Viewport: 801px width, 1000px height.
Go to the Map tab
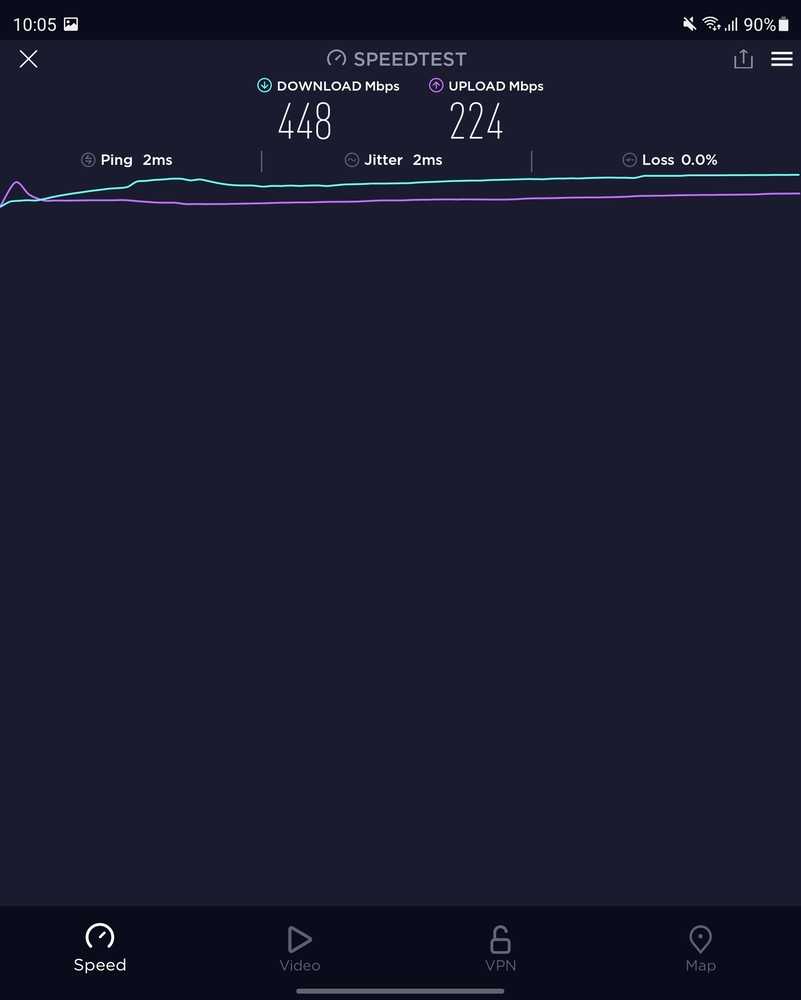(x=700, y=947)
